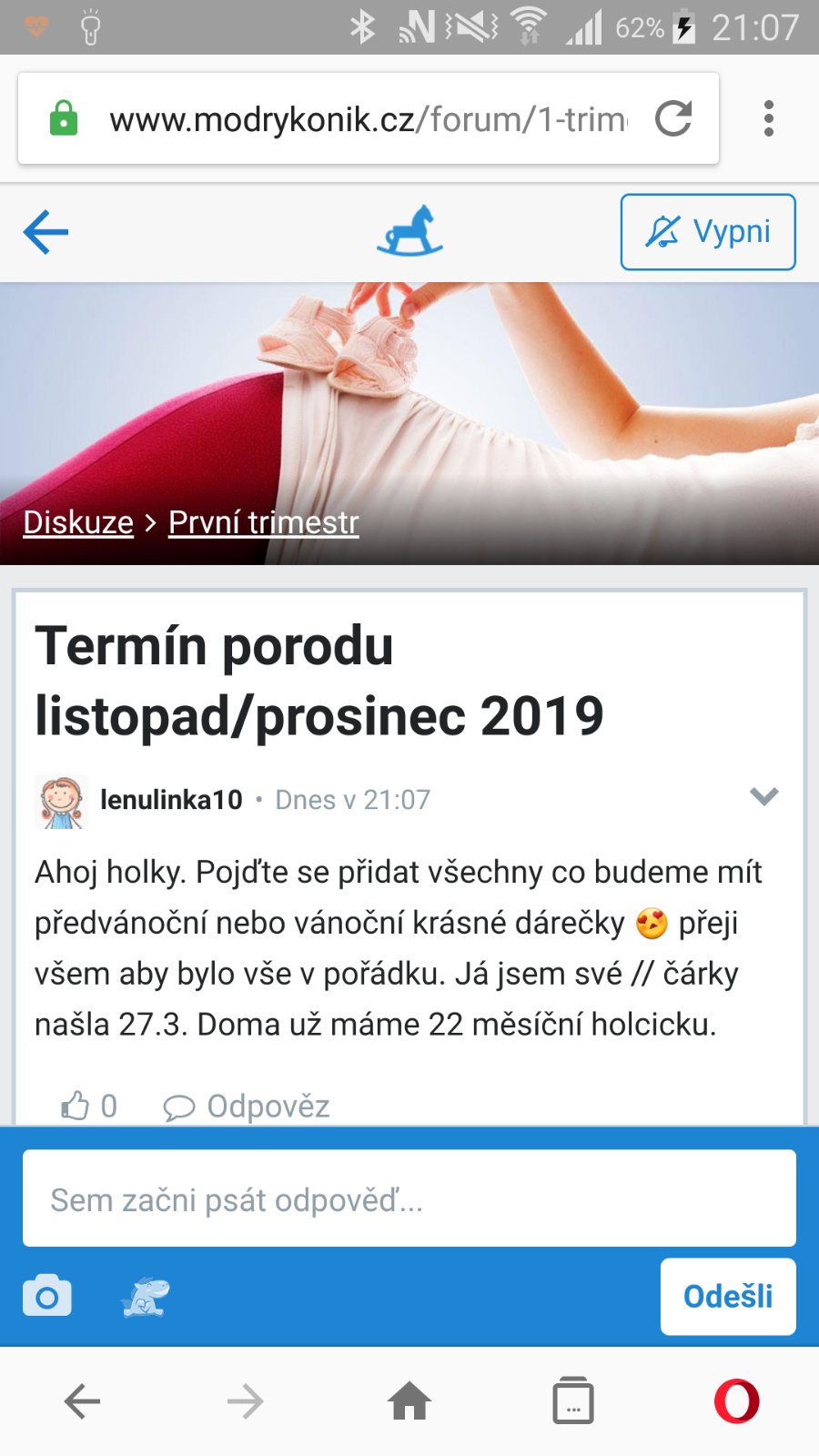
Task: Open the browser overflow menu
Action: [x=769, y=119]
